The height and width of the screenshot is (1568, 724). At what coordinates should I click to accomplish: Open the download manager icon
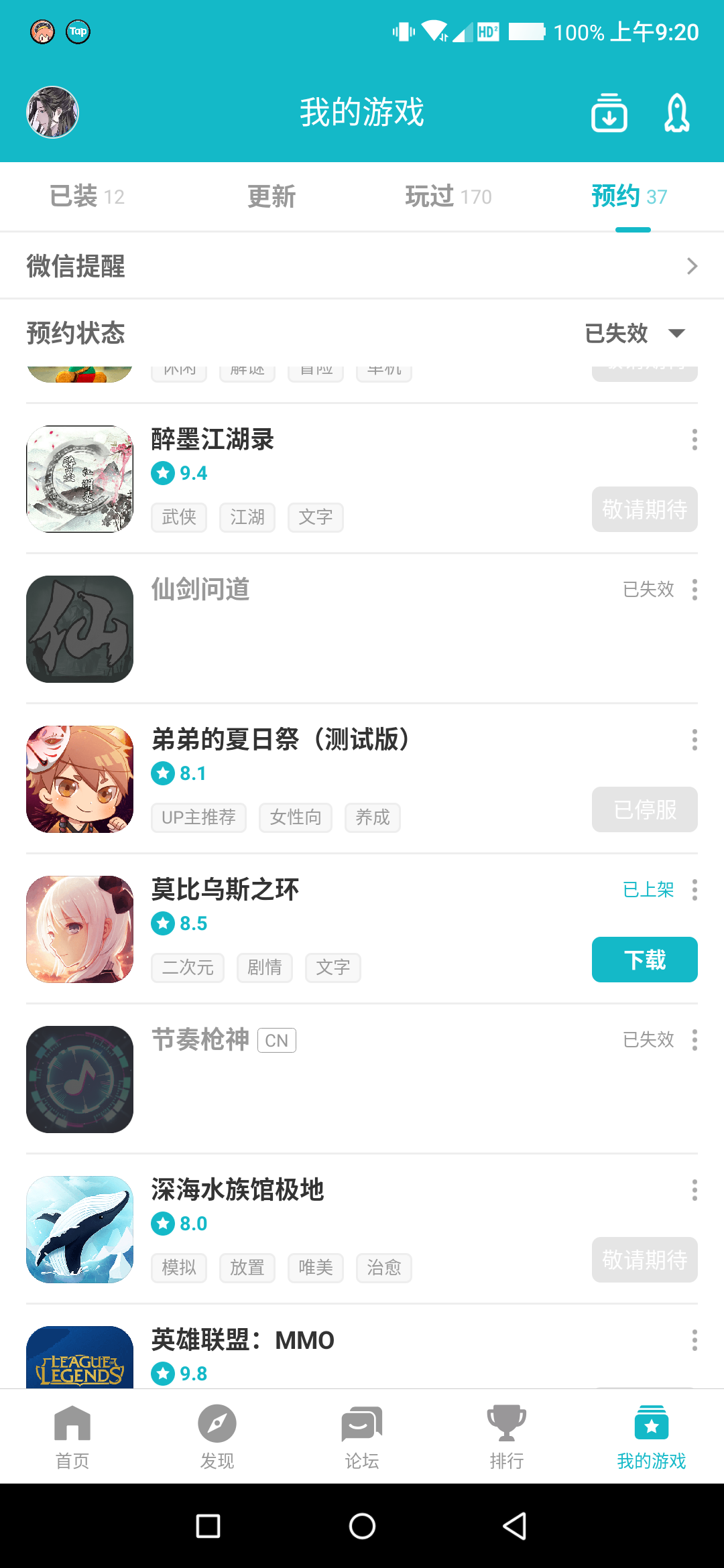pyautogui.click(x=609, y=113)
